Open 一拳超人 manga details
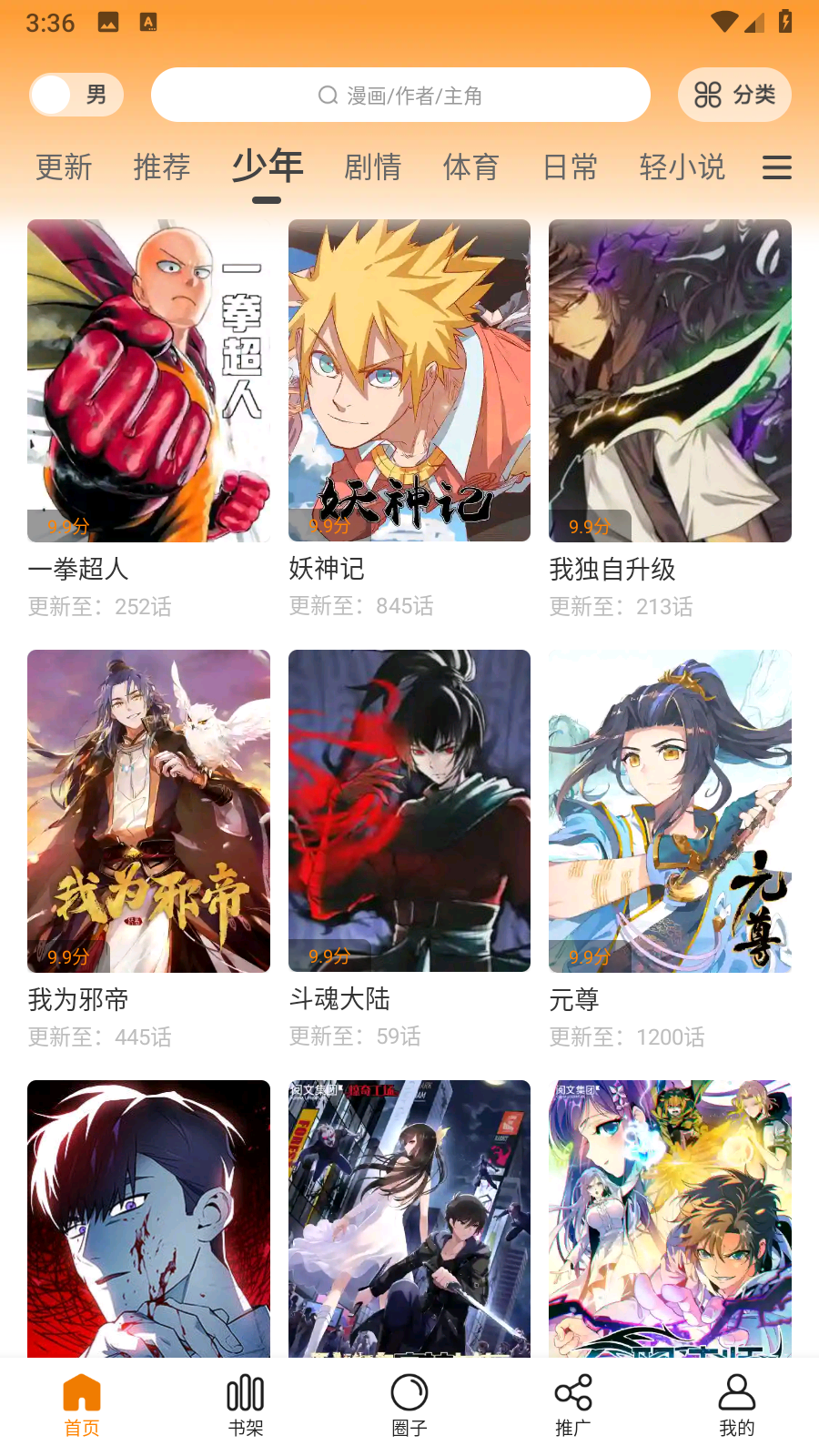This screenshot has width=819, height=1456. [x=148, y=381]
